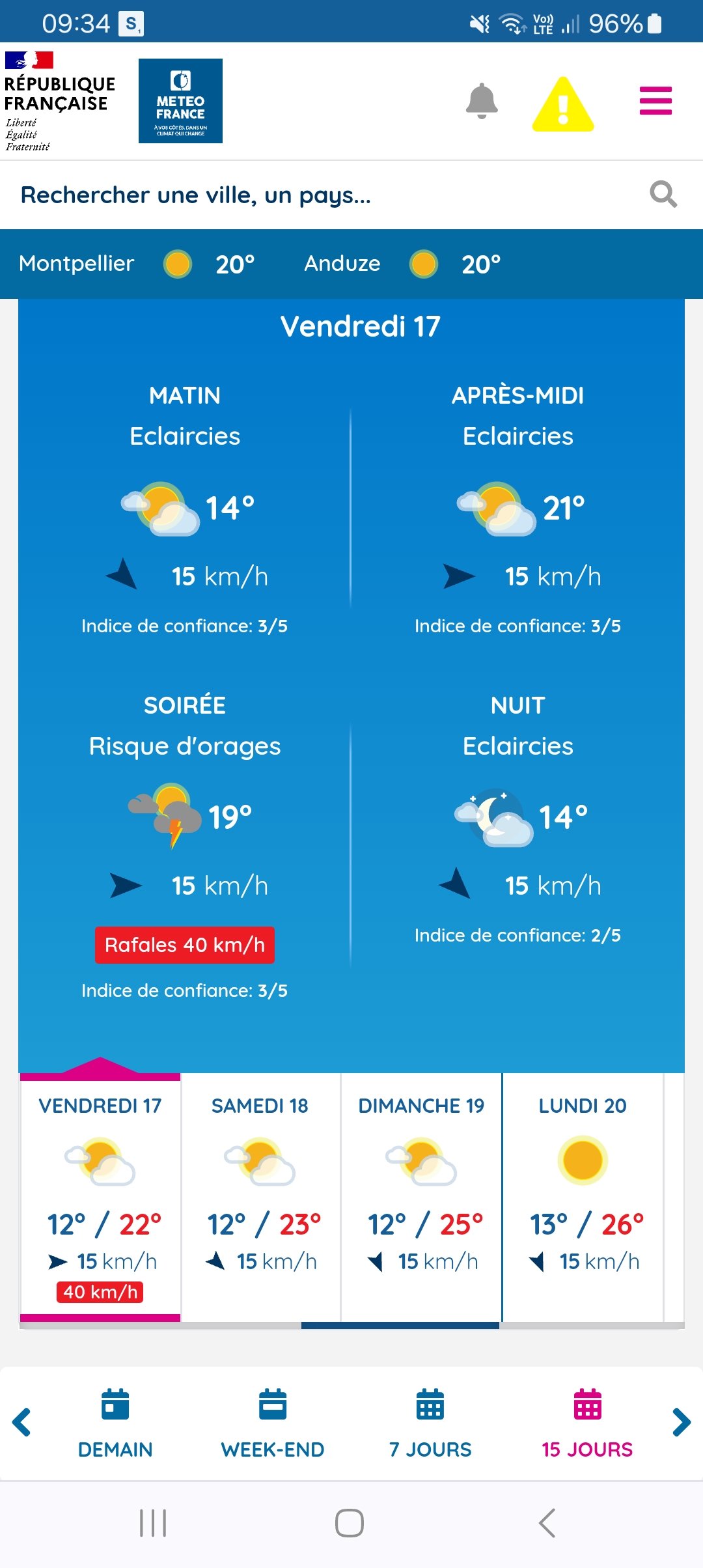The height and width of the screenshot is (1568, 703).
Task: Switch to the Week-end tab
Action: 273,1423
